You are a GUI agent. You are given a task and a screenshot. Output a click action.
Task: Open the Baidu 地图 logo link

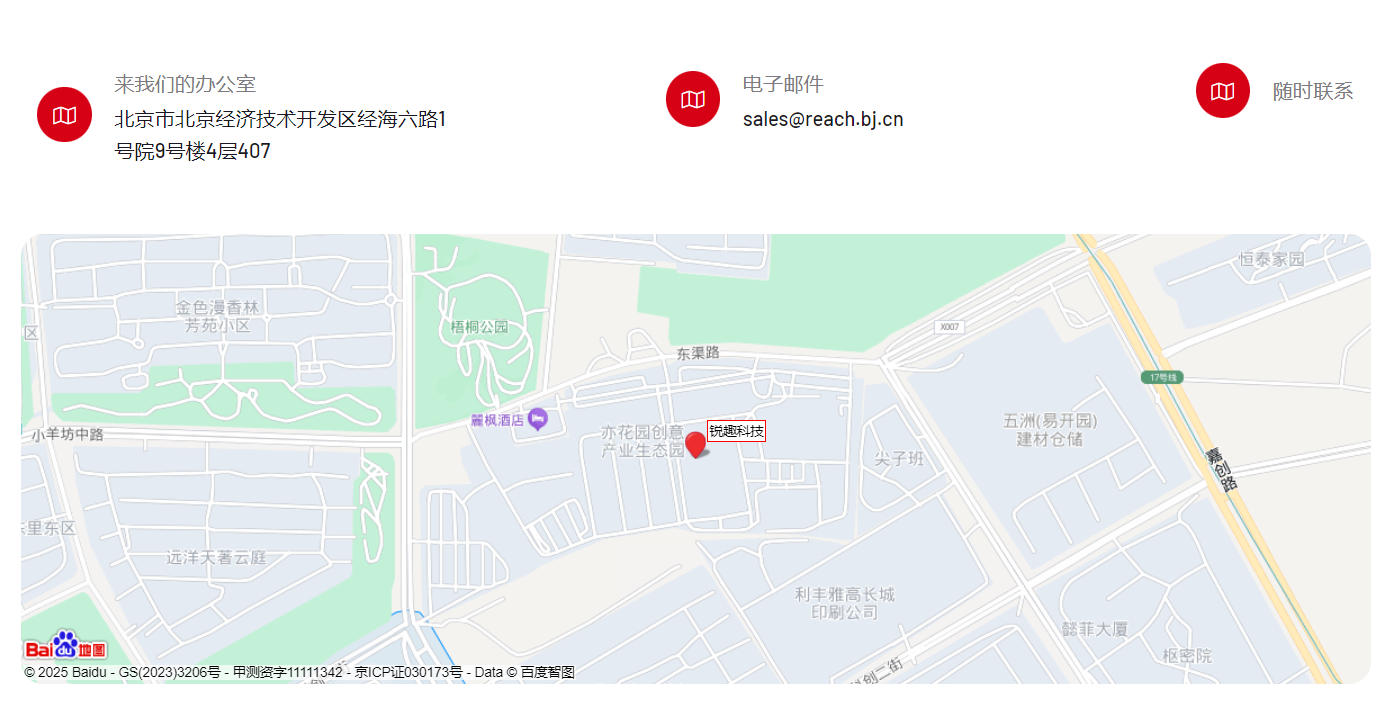click(x=65, y=646)
